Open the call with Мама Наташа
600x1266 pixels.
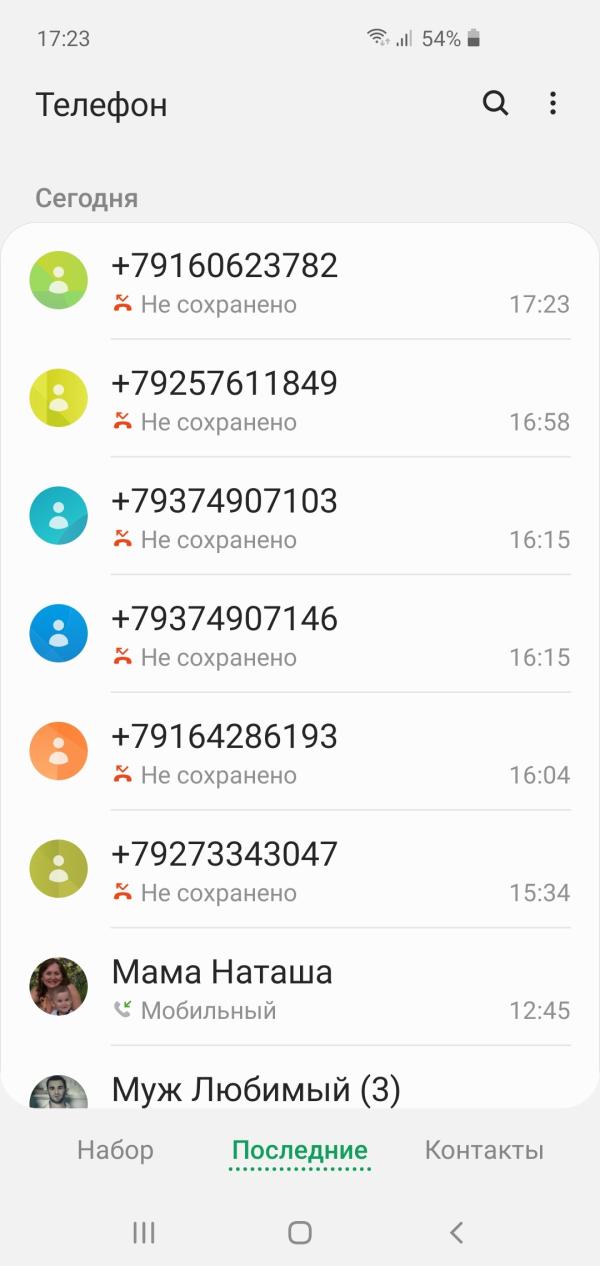(x=300, y=988)
